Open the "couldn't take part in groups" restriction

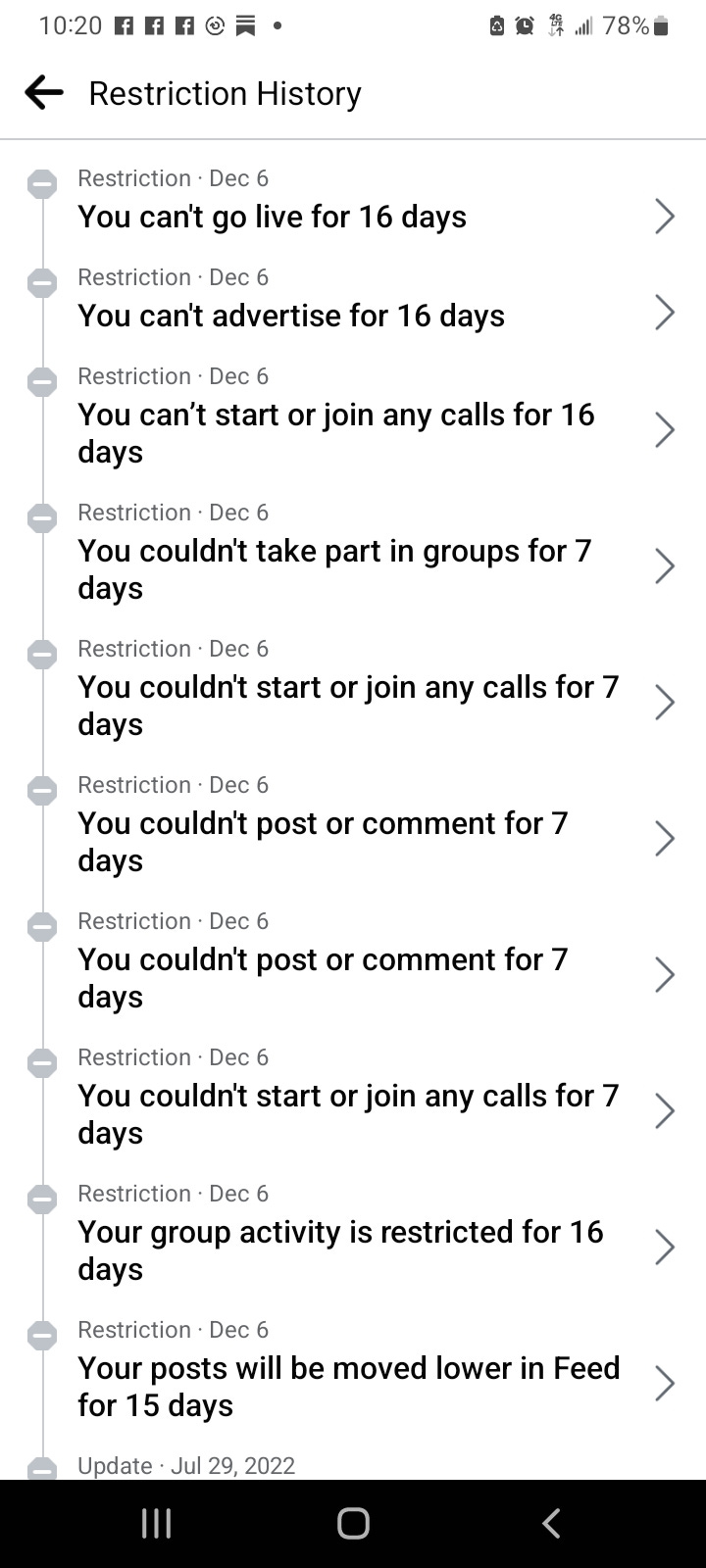pos(353,552)
